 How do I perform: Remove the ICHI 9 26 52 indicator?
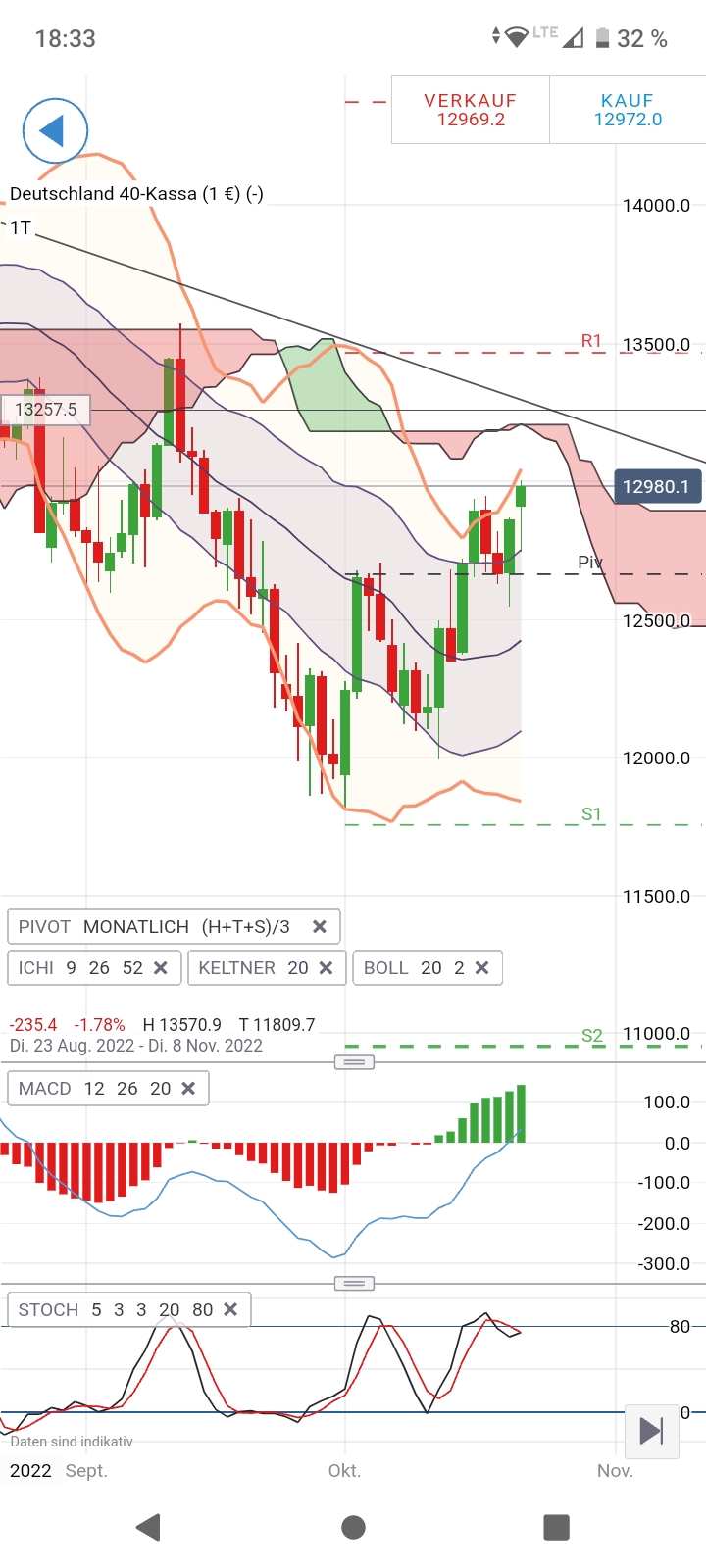pos(161,967)
